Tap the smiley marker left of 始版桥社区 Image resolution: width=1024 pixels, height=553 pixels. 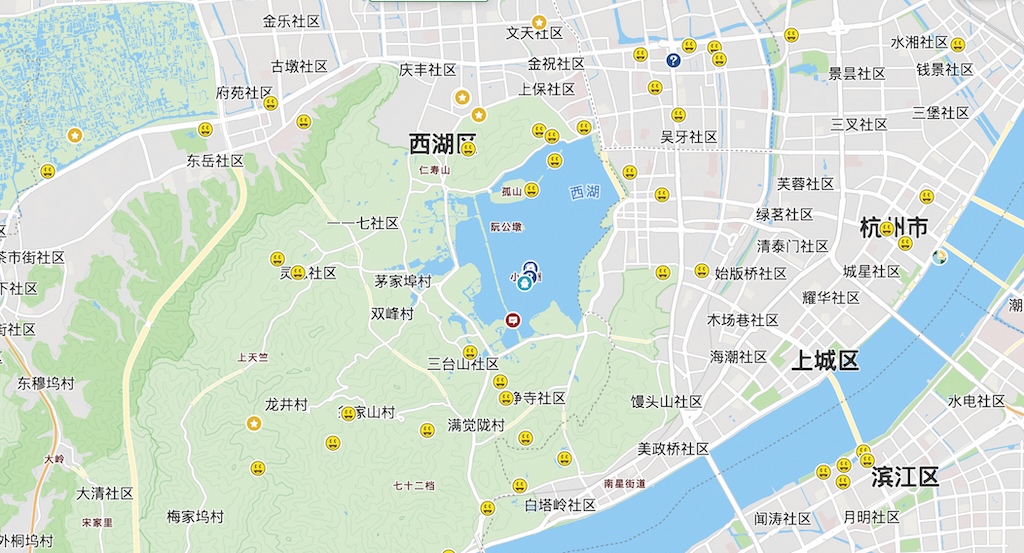(702, 270)
